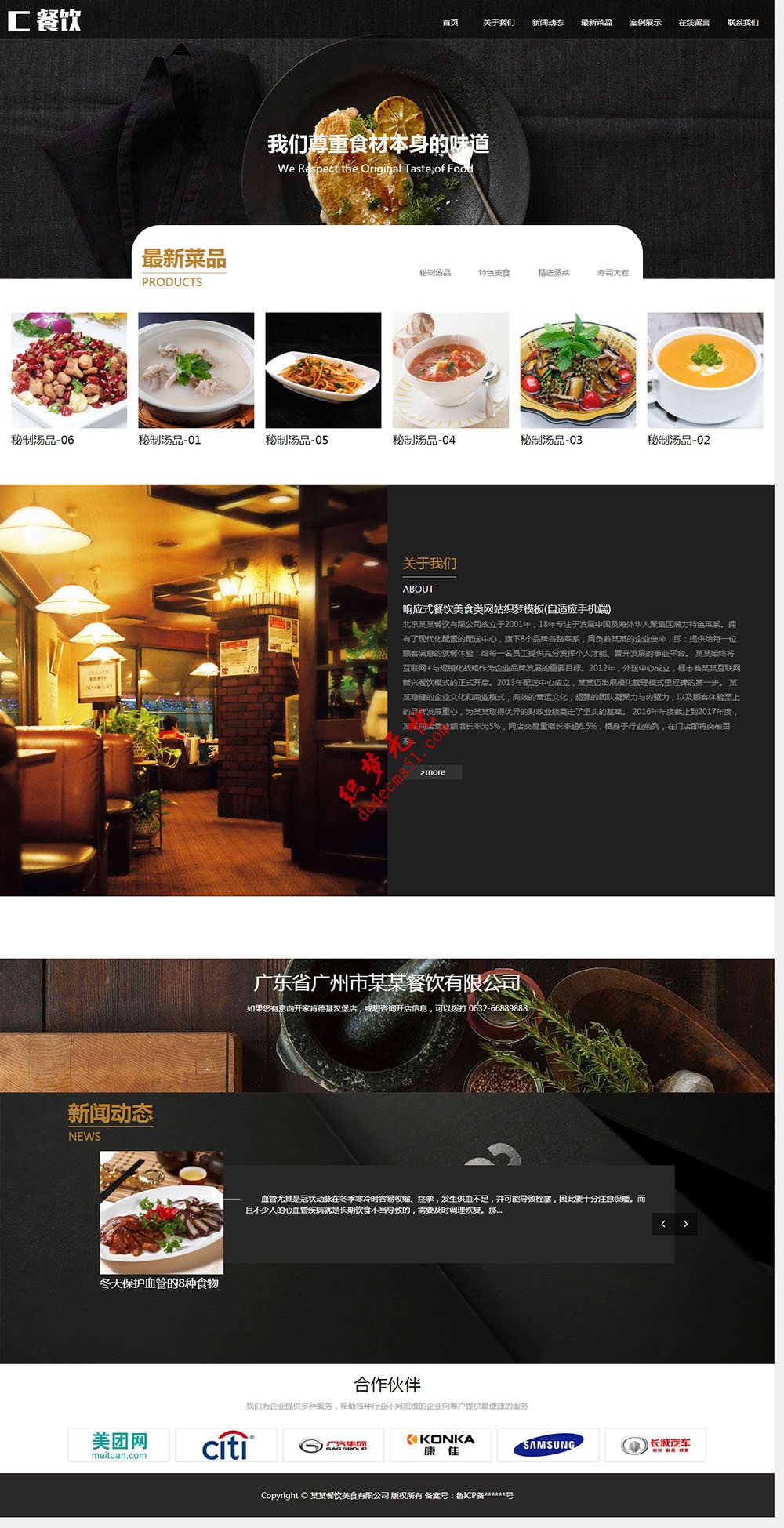This screenshot has height=1528, width=784.
Task: Go to the 案例展示 page
Action: coord(645,23)
